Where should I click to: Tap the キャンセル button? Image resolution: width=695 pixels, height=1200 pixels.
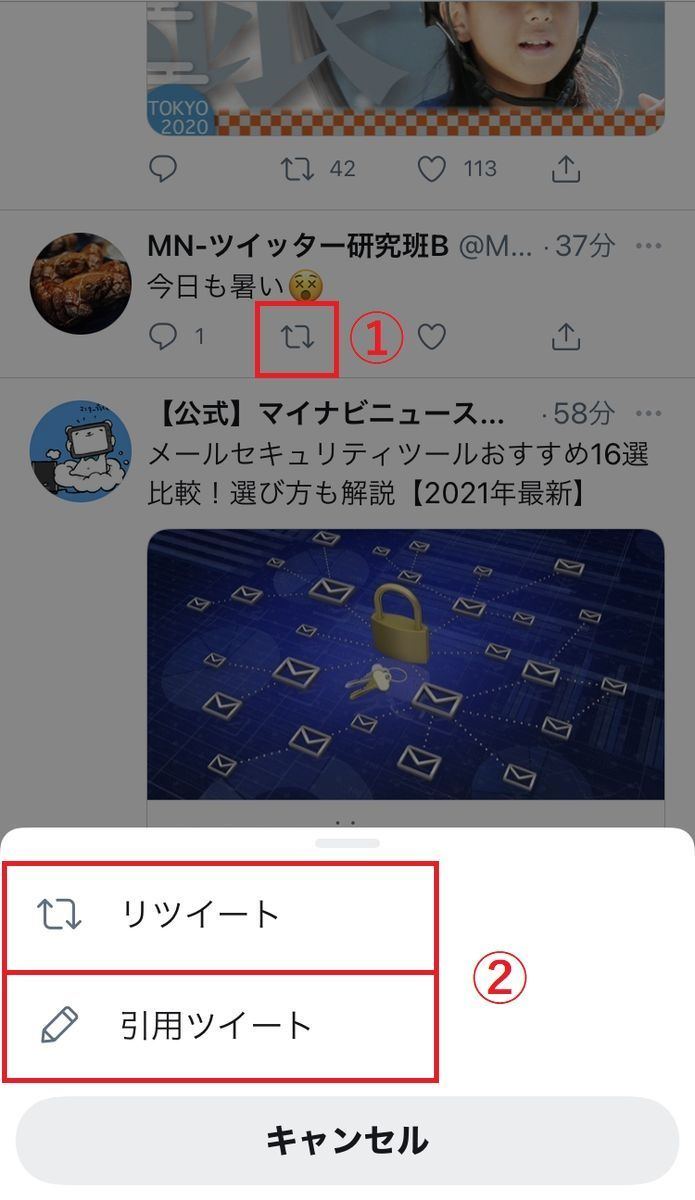[x=347, y=1140]
